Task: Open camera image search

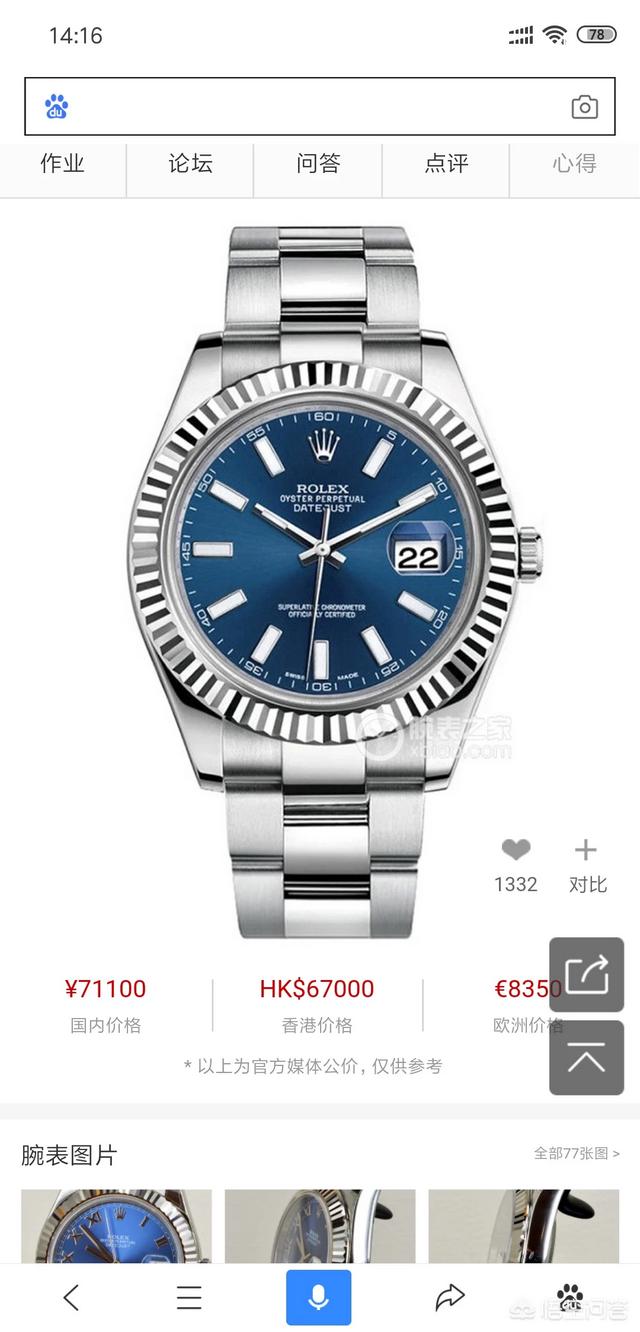Action: 584,107
